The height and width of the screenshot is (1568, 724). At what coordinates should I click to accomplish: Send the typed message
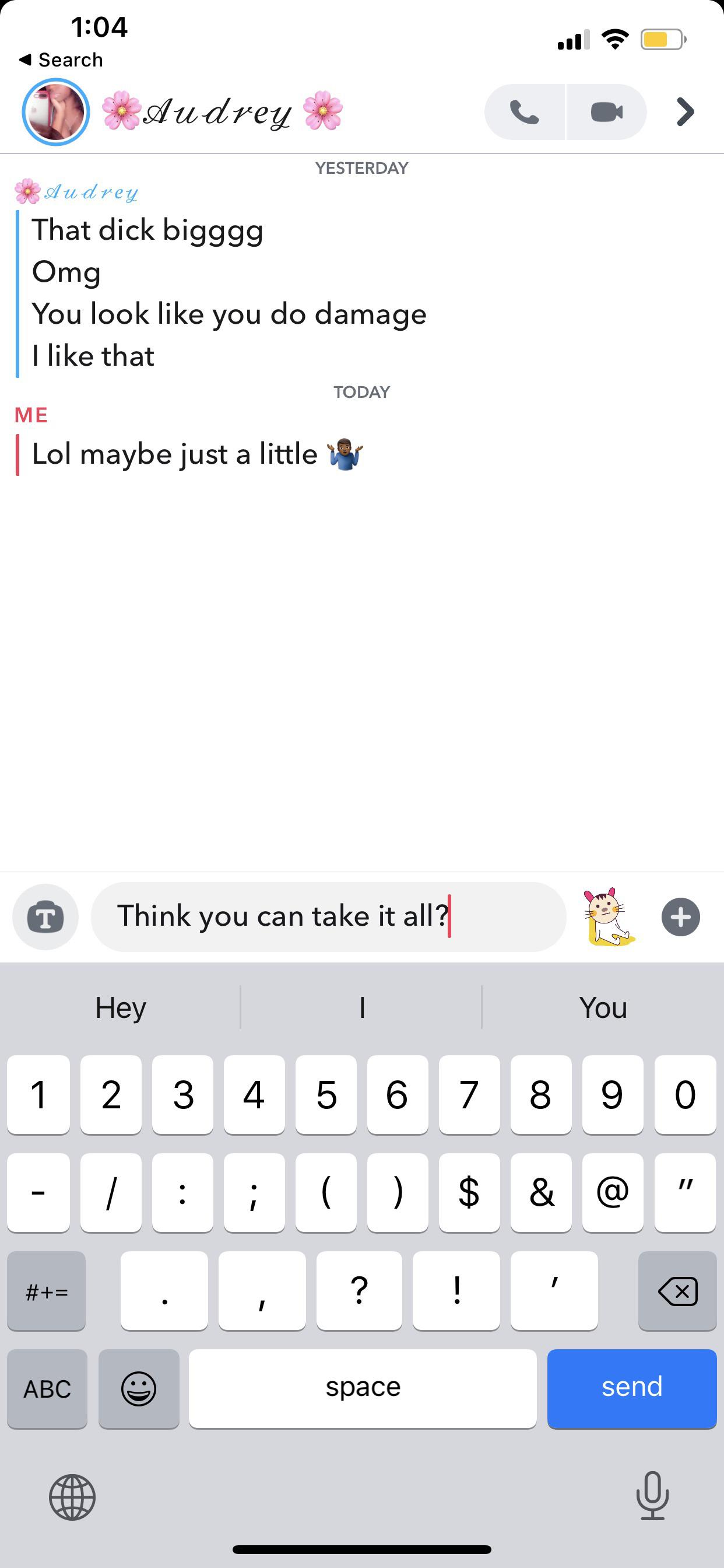(x=631, y=1388)
